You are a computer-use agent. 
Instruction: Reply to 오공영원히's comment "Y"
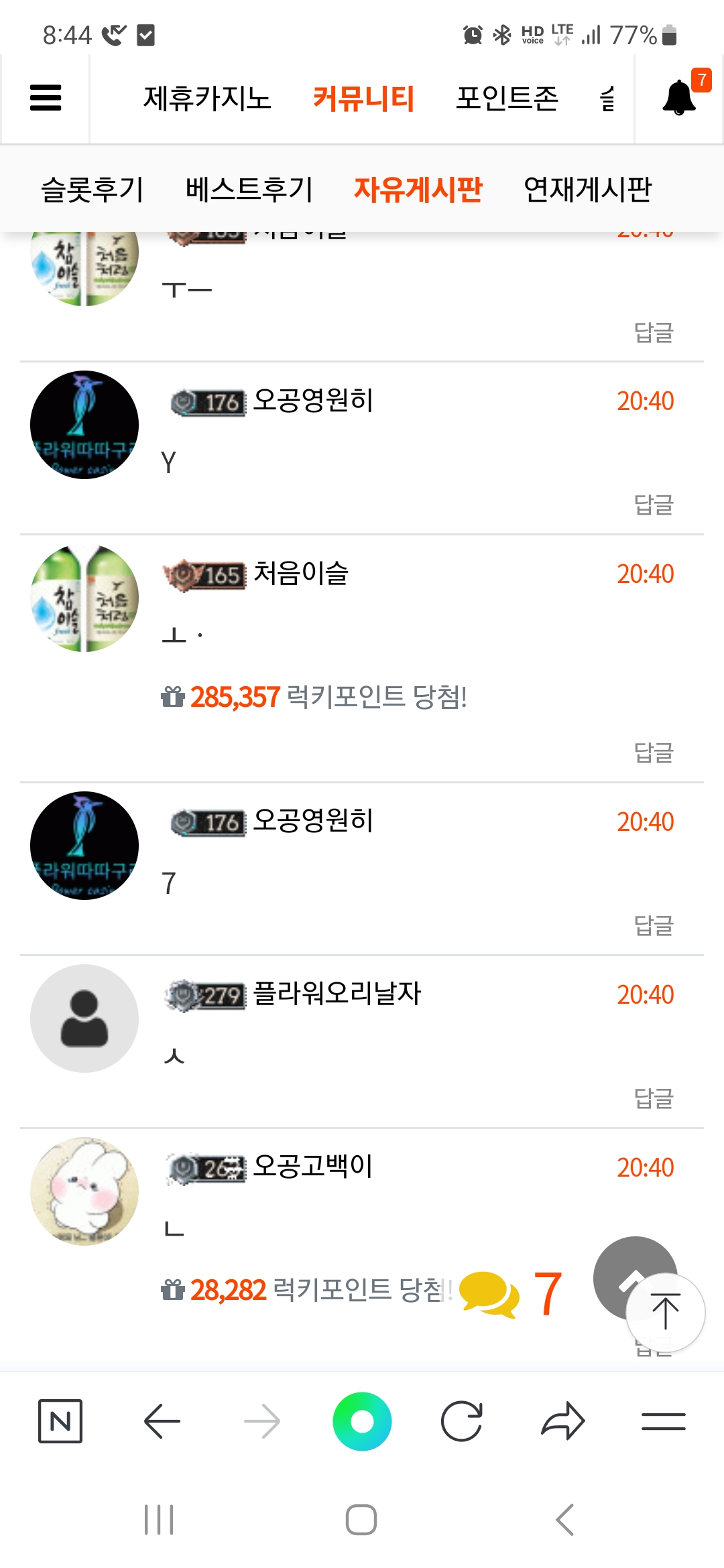pos(654,505)
